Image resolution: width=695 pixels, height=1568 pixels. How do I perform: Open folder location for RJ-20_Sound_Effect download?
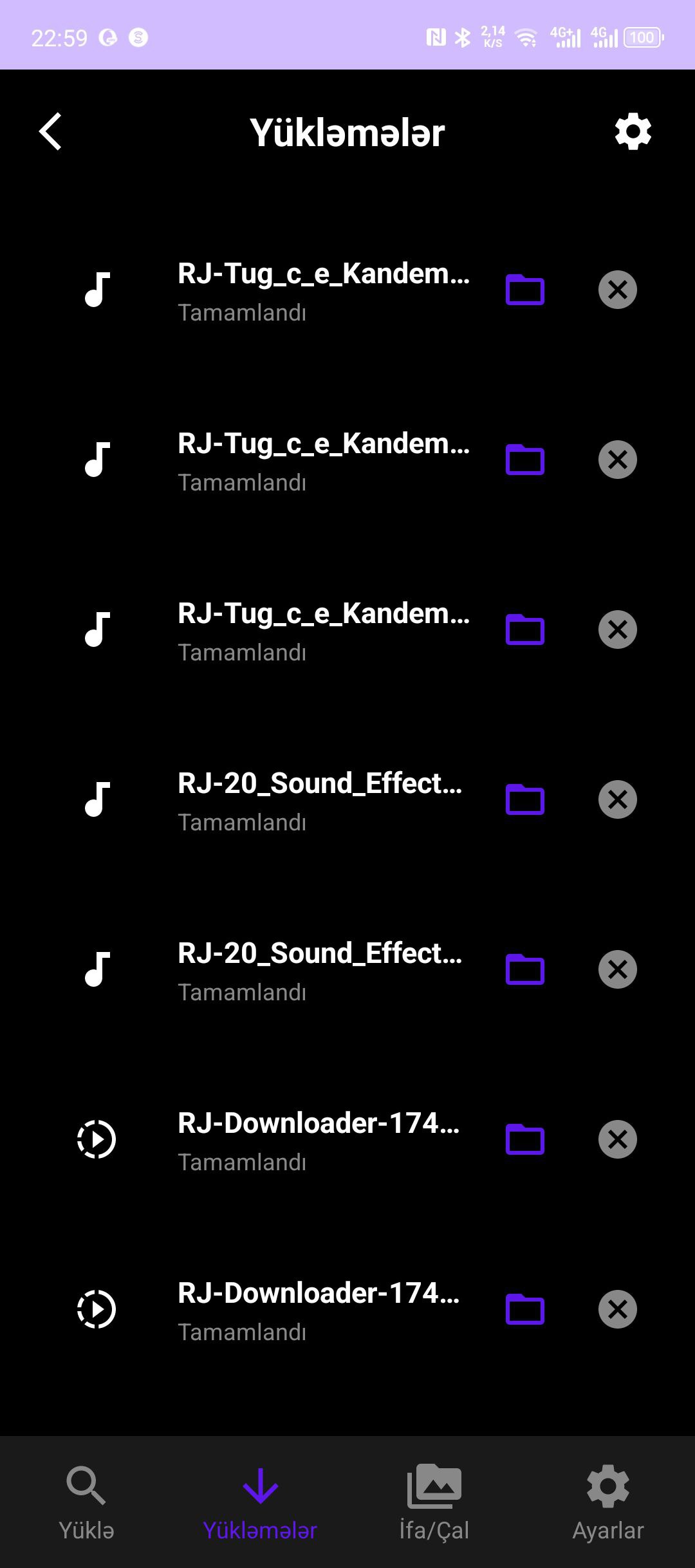point(524,798)
